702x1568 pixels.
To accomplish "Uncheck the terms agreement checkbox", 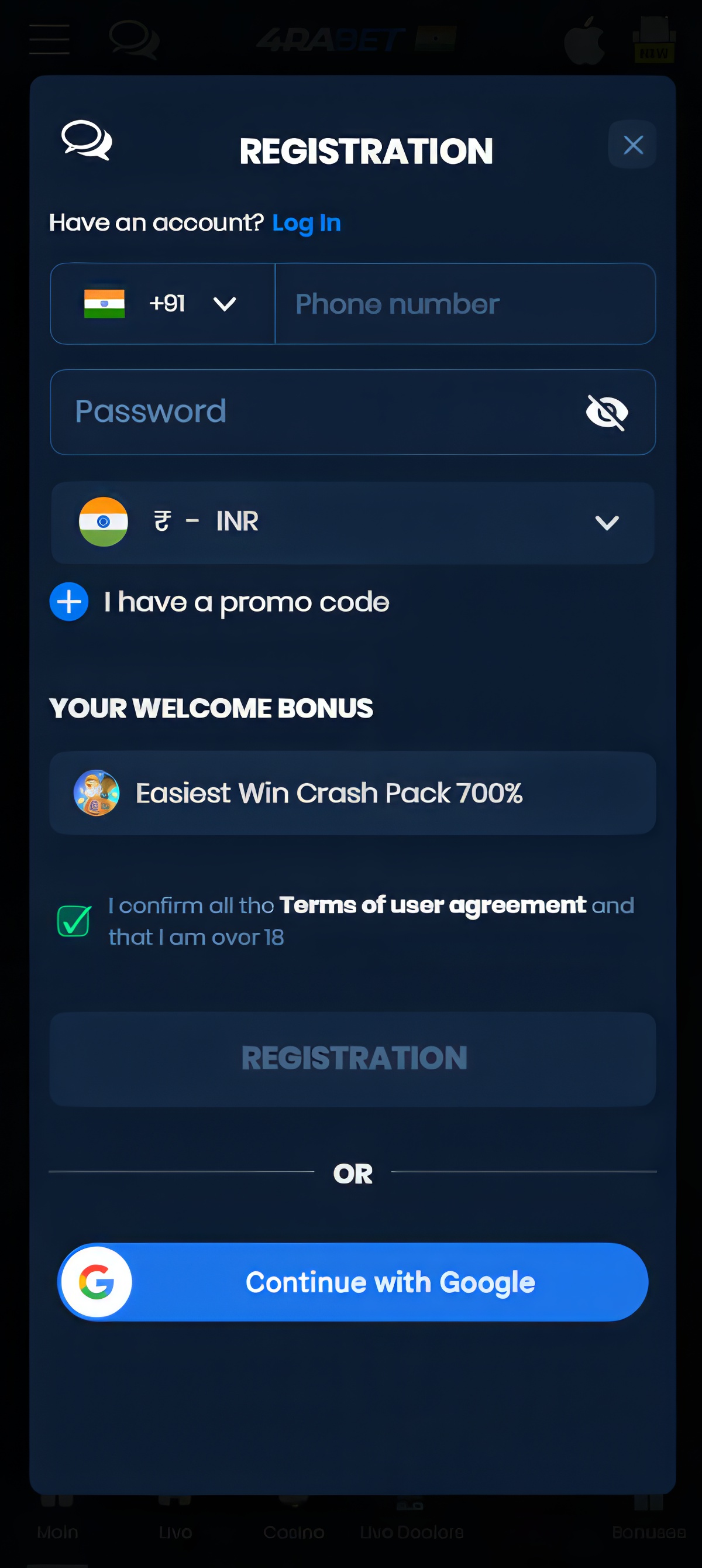I will 74,921.
